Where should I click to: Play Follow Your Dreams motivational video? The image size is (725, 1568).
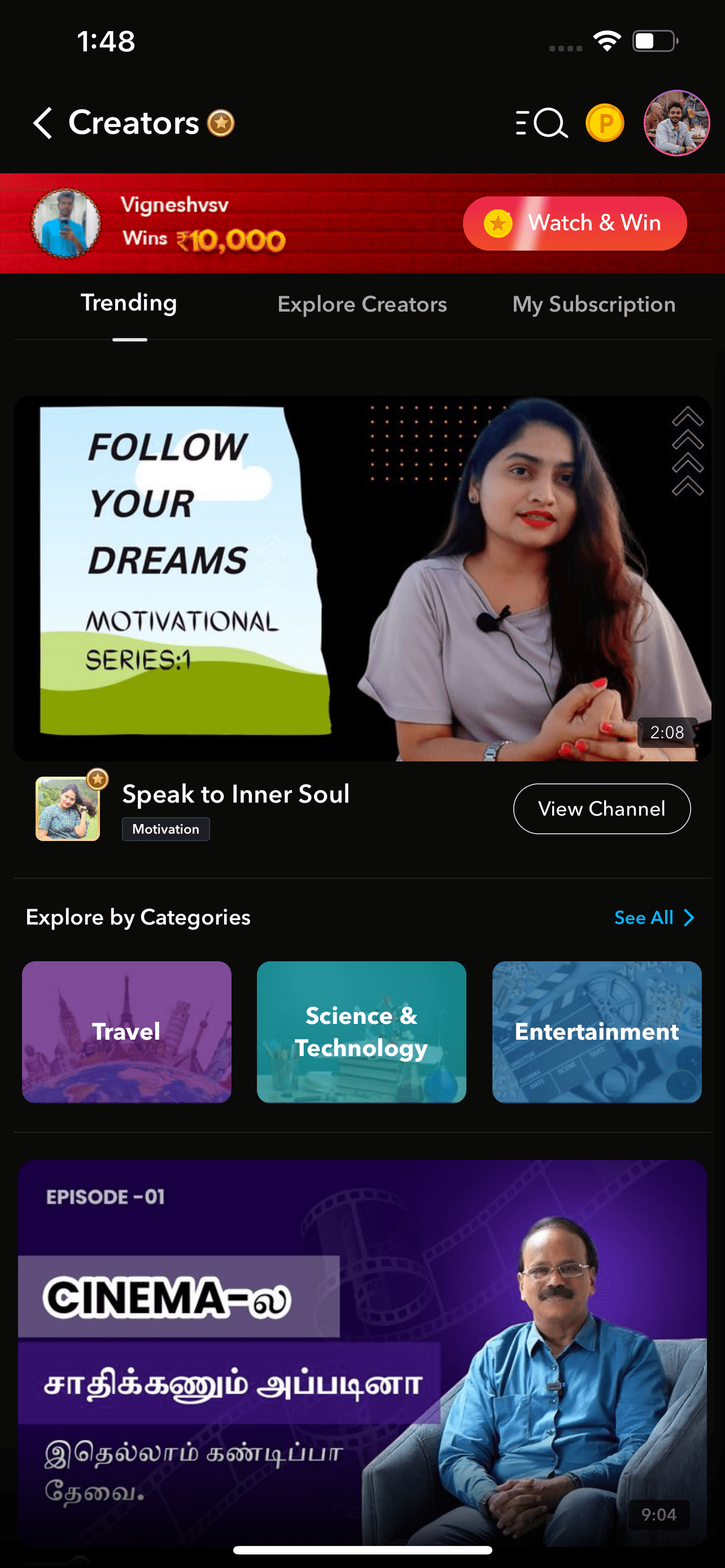(362, 578)
